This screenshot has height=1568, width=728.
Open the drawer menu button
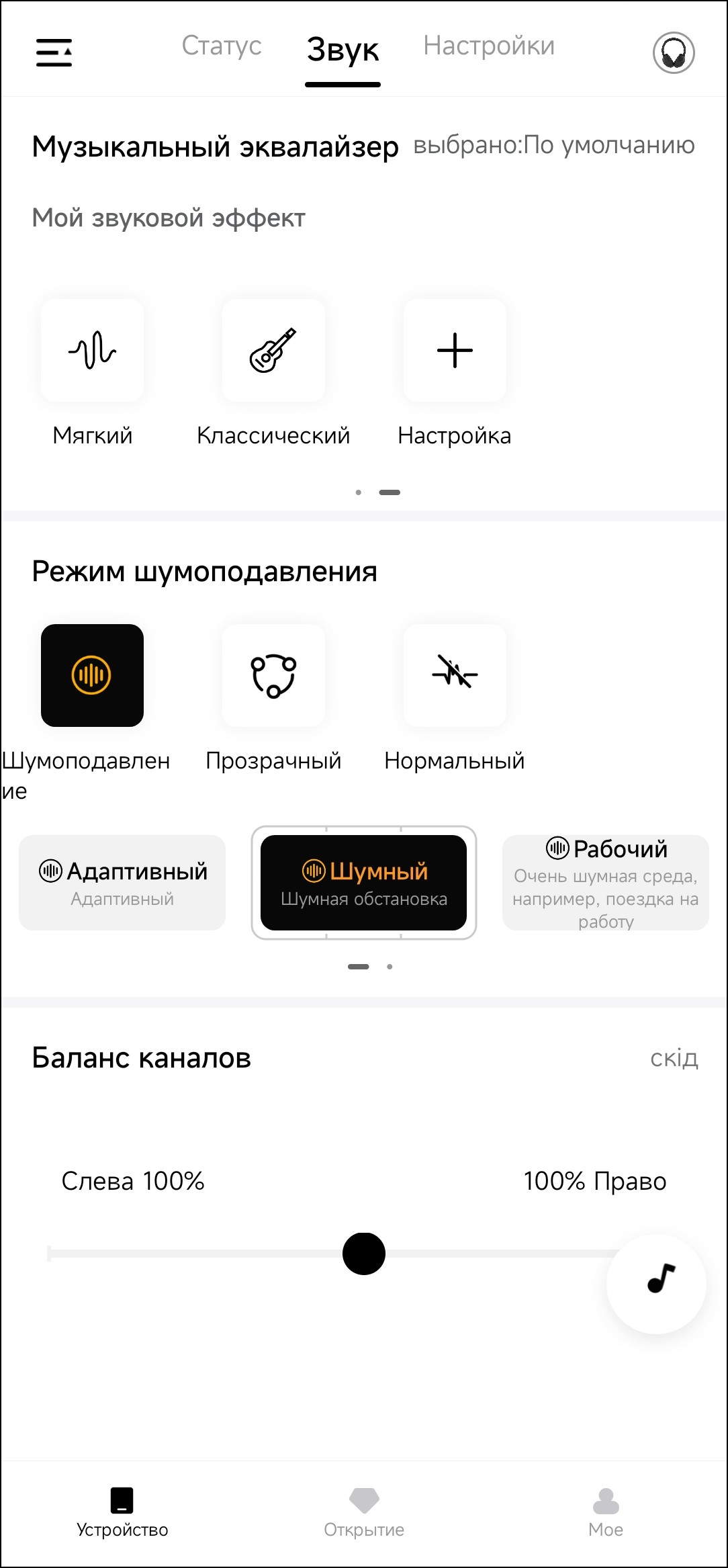pyautogui.click(x=54, y=52)
